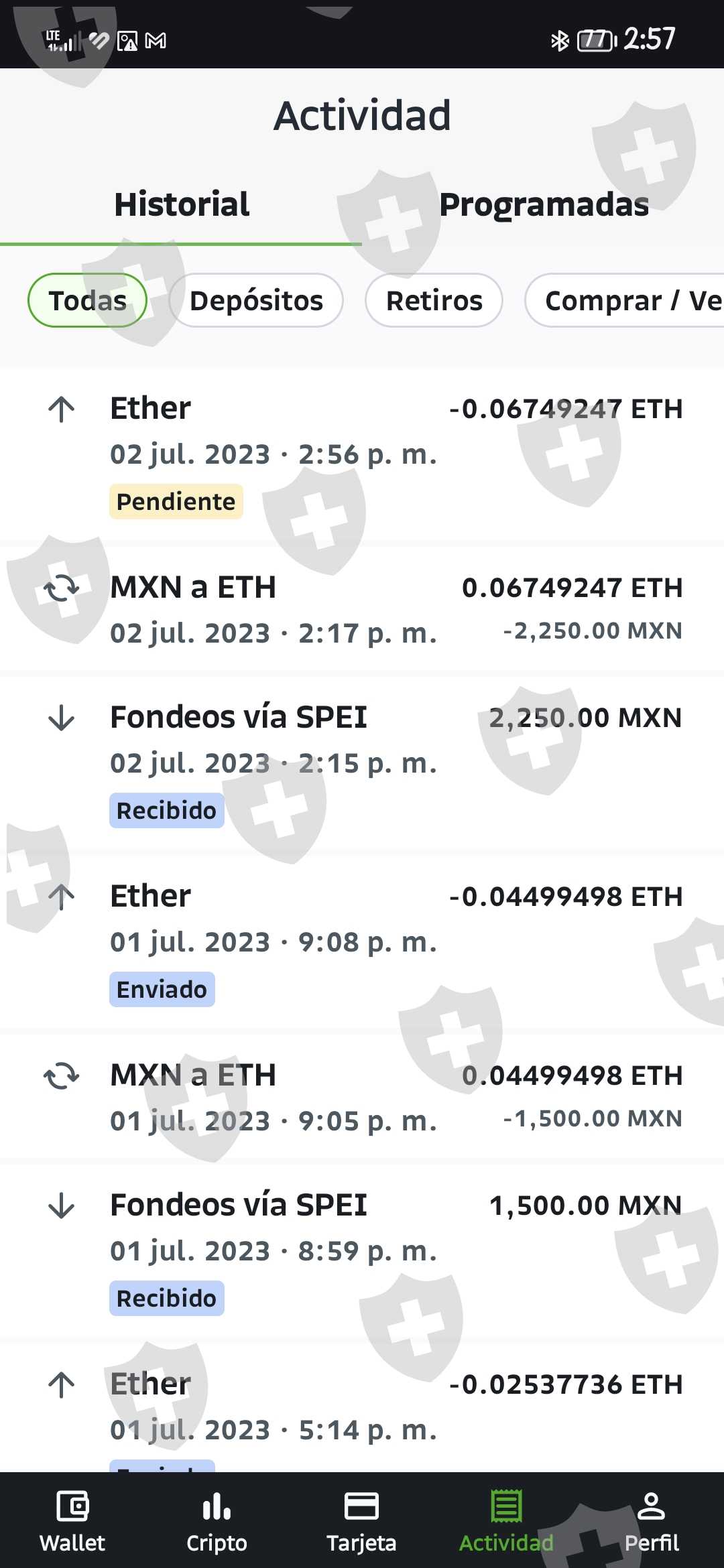Open the pending Ether withdrawal of 0.06749247 ETH
This screenshot has height=1568, width=724.
362,454
